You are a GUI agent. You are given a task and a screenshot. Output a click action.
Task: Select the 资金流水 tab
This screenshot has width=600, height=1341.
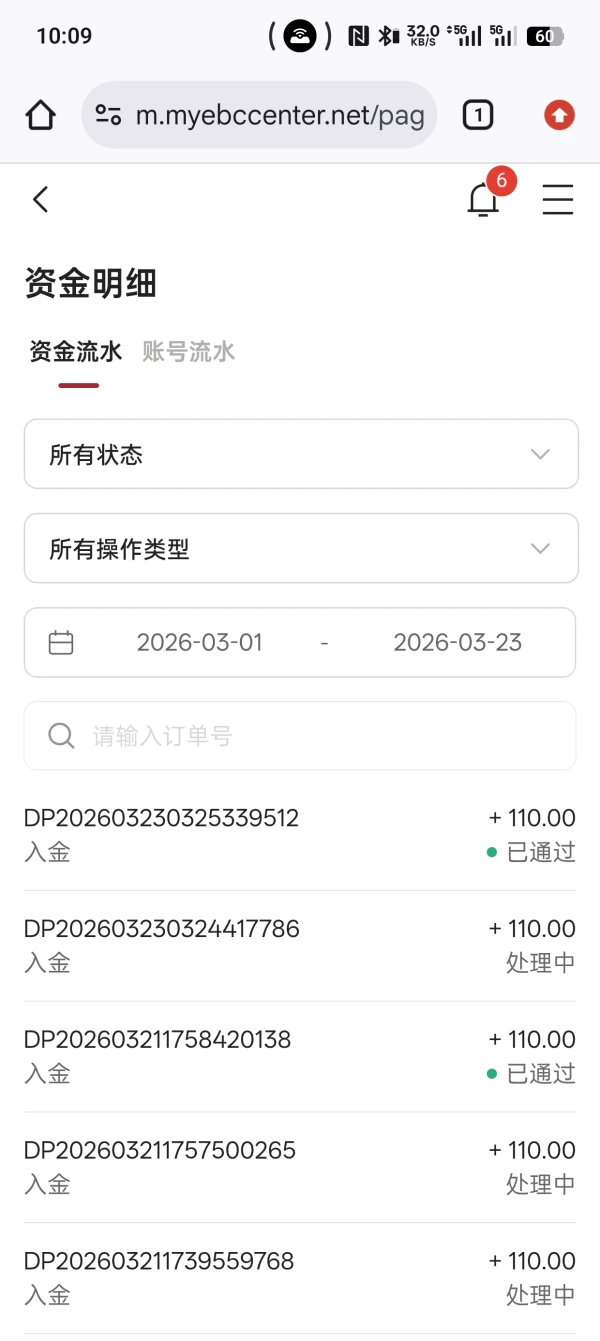coord(76,352)
